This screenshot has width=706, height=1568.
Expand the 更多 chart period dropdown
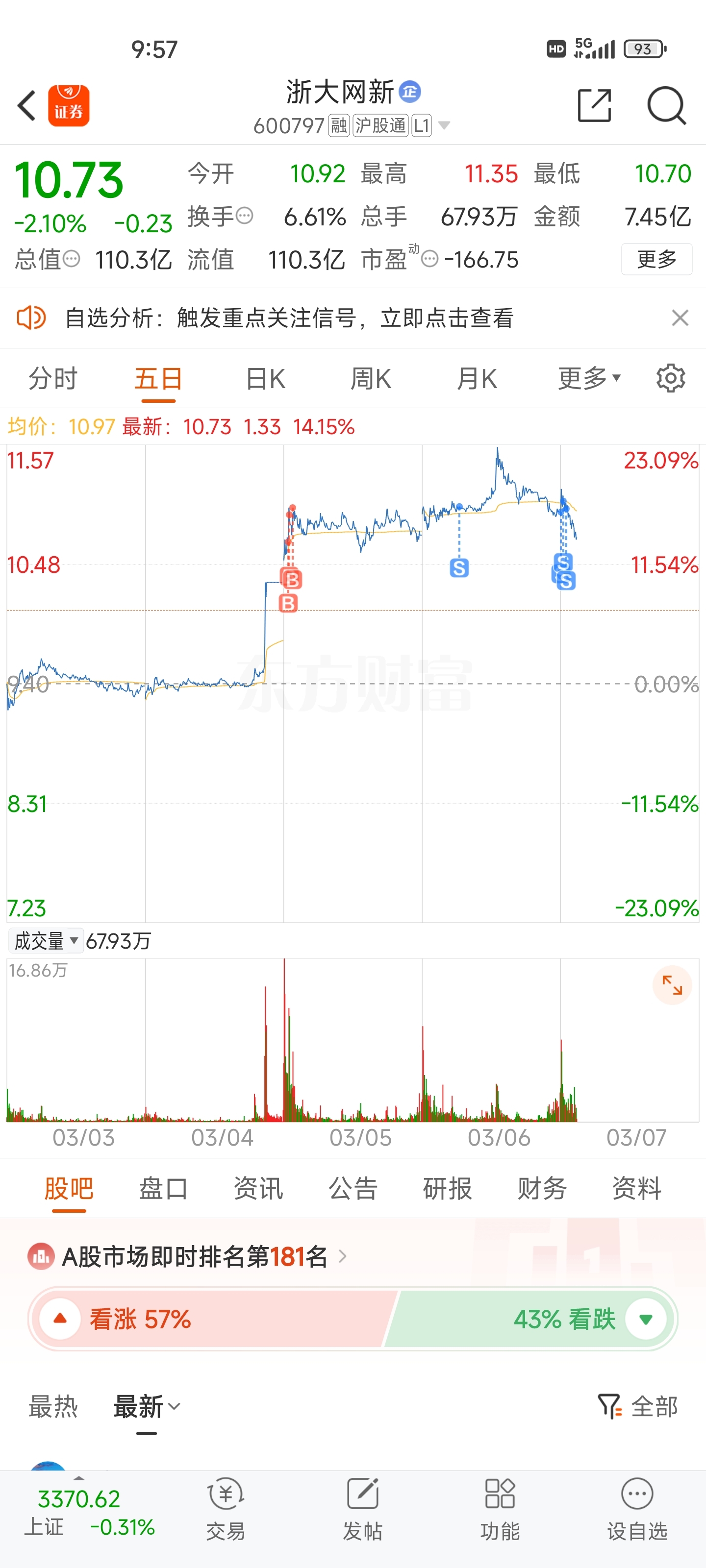(x=588, y=379)
